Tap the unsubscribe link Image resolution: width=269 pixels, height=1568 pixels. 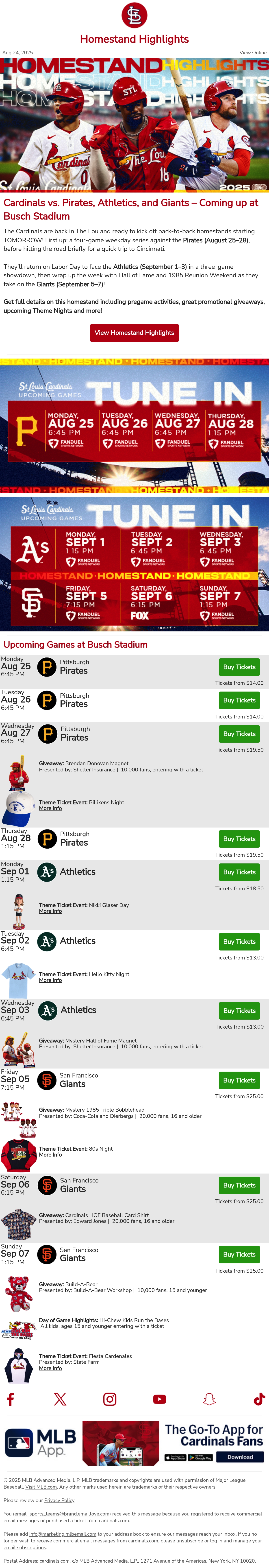(x=189, y=1541)
